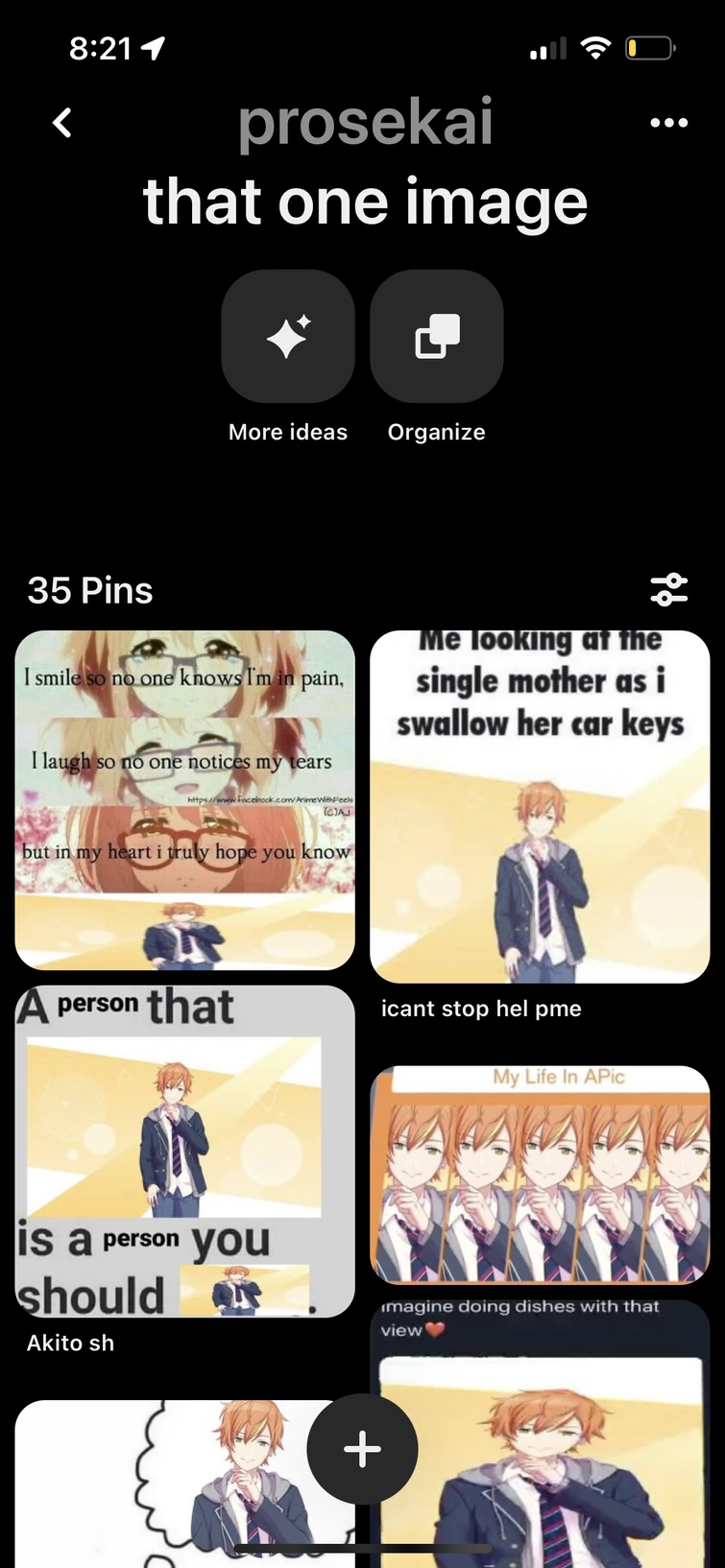Open the filter and sort options icon
This screenshot has width=725, height=1568.
(668, 589)
